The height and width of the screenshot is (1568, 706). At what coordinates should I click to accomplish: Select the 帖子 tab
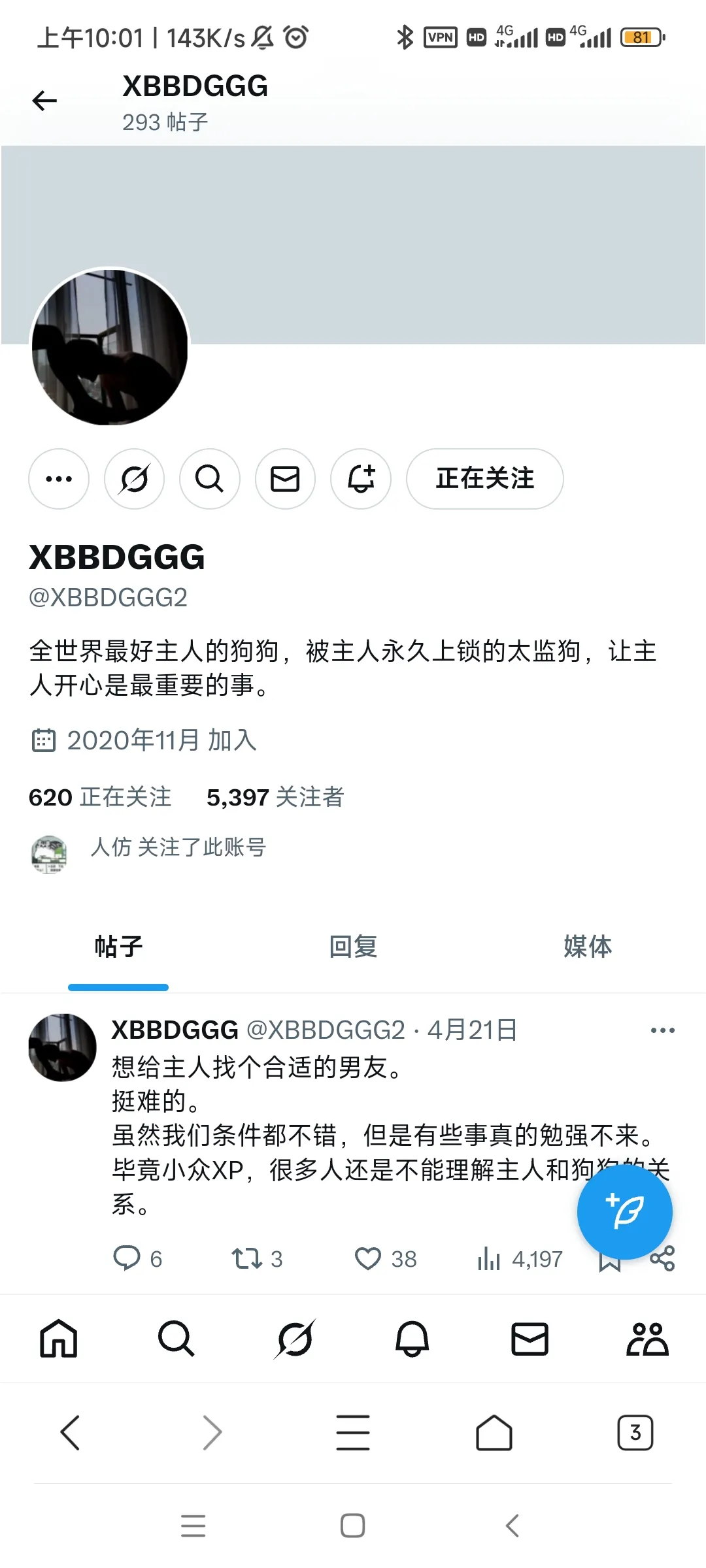(x=118, y=946)
